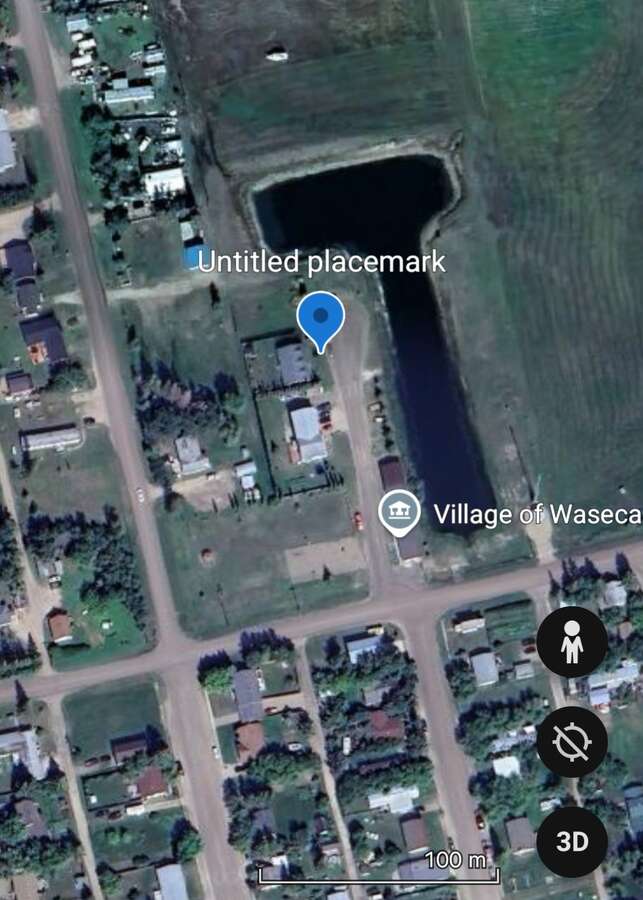
Task: Tap the Untitled placemark blue pin
Action: [x=320, y=318]
